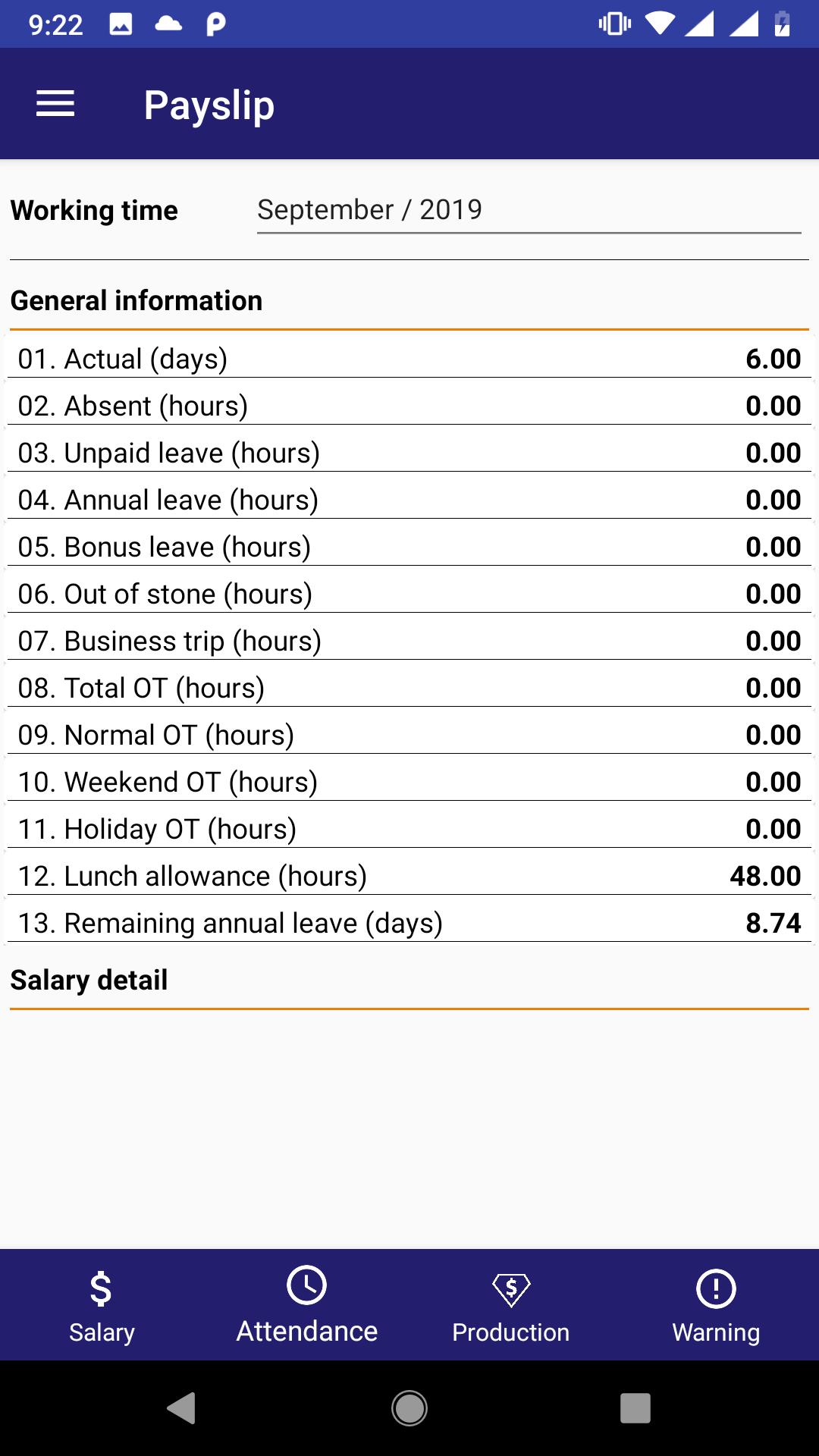Open the Production tab
819x1456 pixels.
511,1306
